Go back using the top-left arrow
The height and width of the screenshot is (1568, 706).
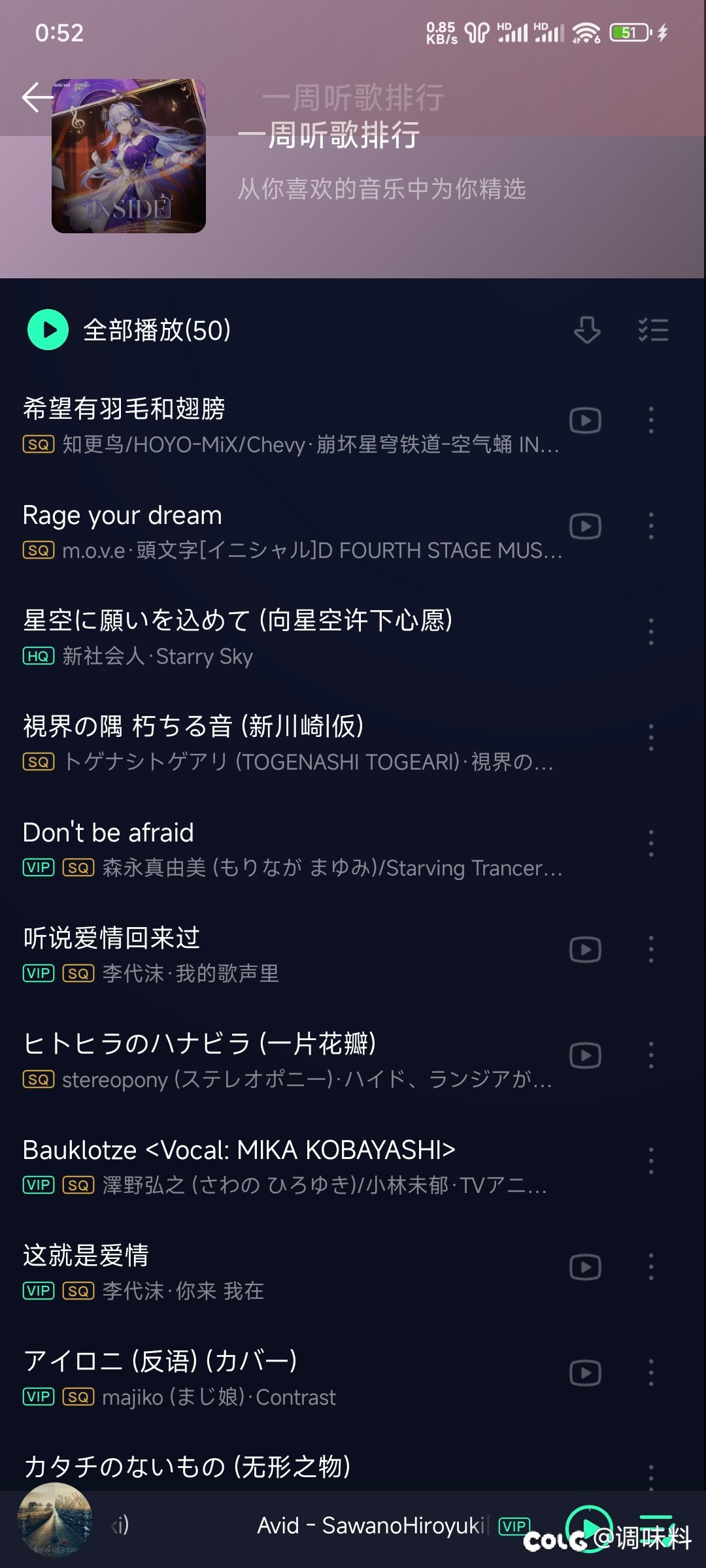pyautogui.click(x=37, y=98)
